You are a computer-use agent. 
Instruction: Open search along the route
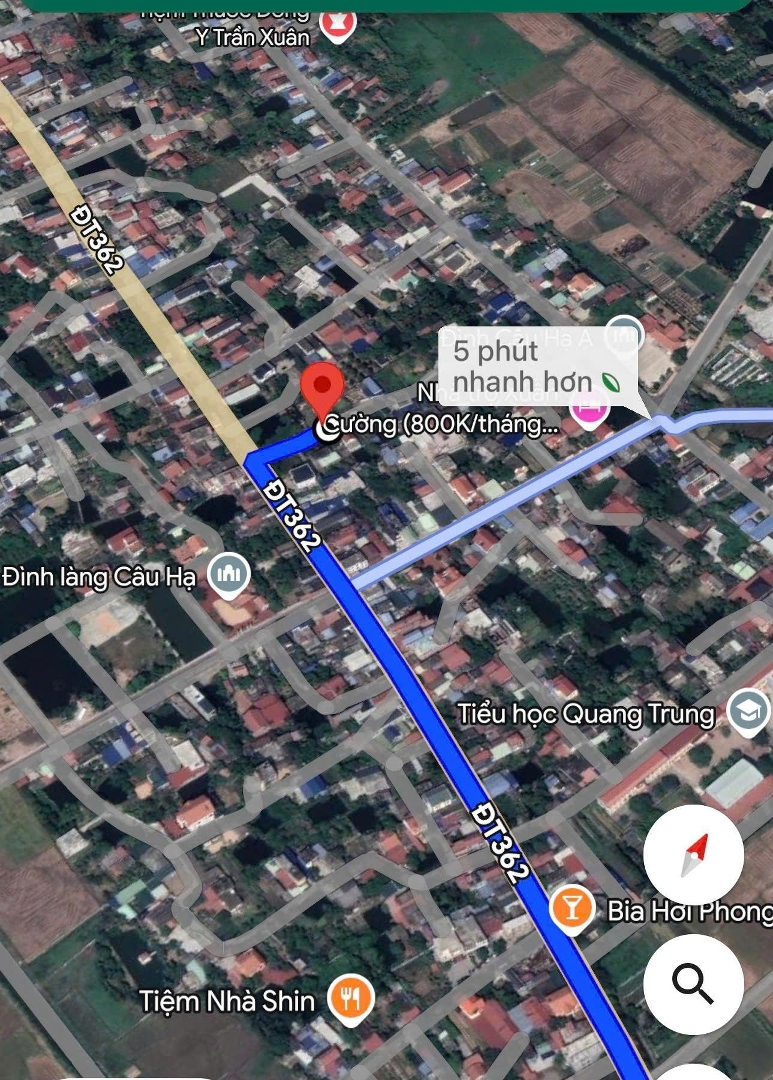(693, 984)
